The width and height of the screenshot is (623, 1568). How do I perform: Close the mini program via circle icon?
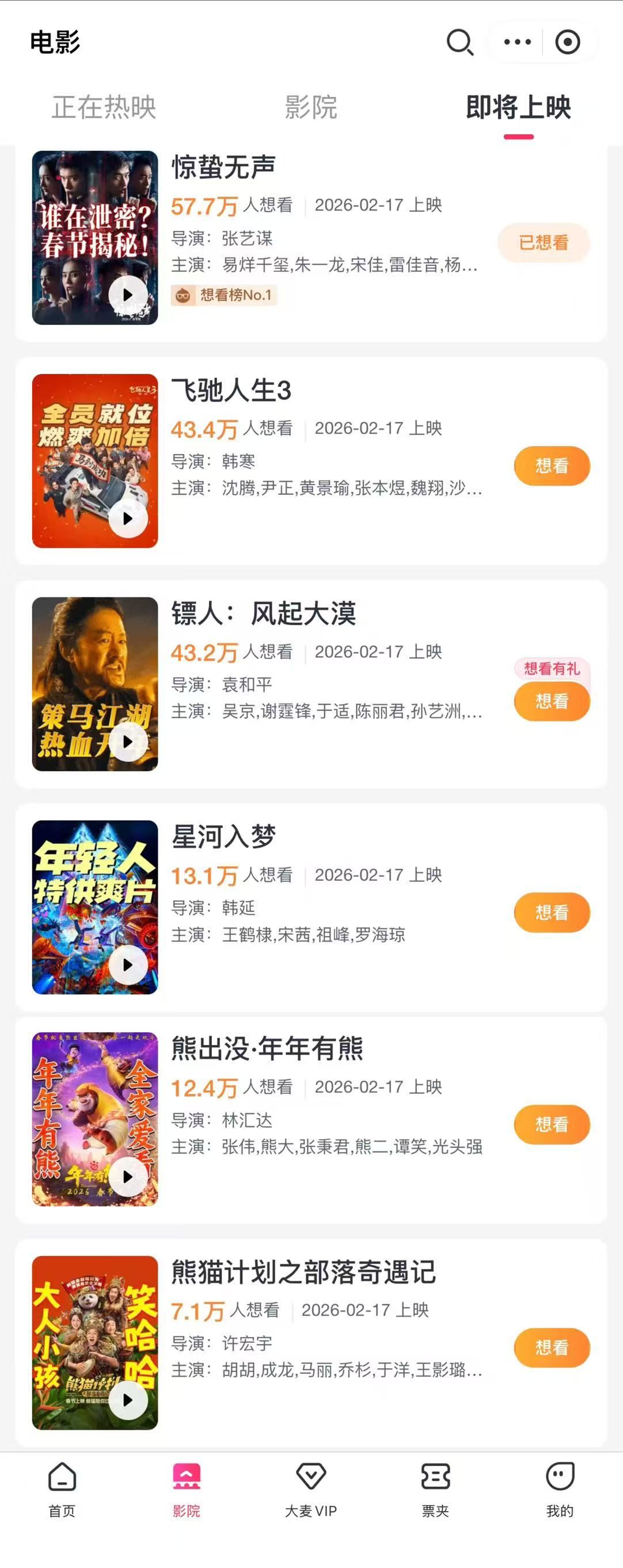coord(568,42)
